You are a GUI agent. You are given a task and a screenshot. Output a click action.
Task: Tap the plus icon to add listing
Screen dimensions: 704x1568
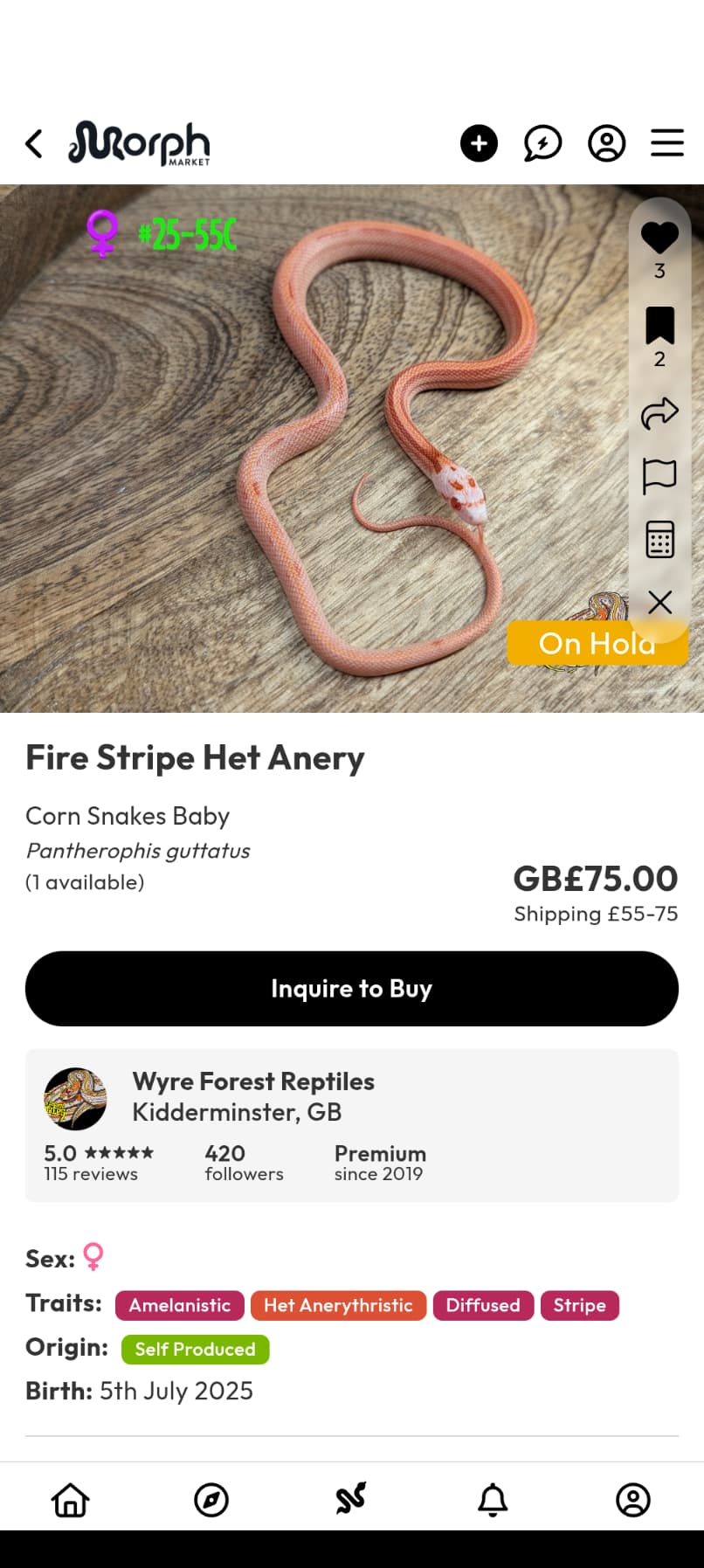coord(479,143)
